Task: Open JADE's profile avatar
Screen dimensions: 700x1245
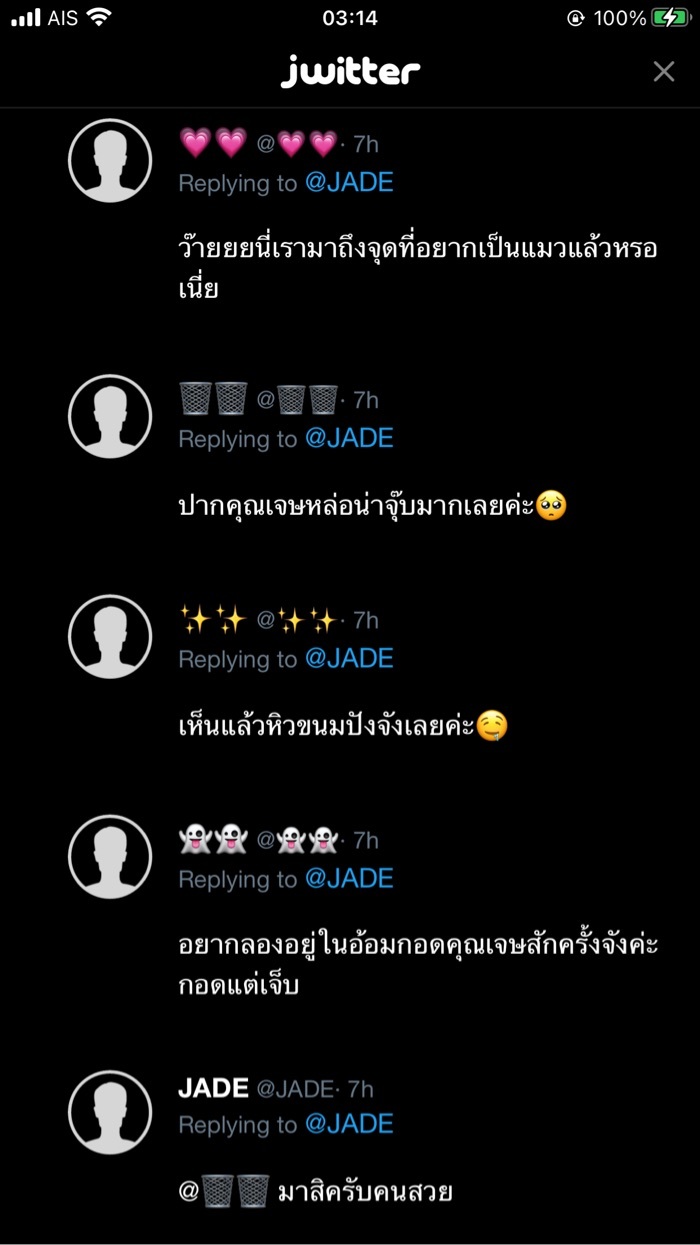Action: pyautogui.click(x=110, y=1111)
